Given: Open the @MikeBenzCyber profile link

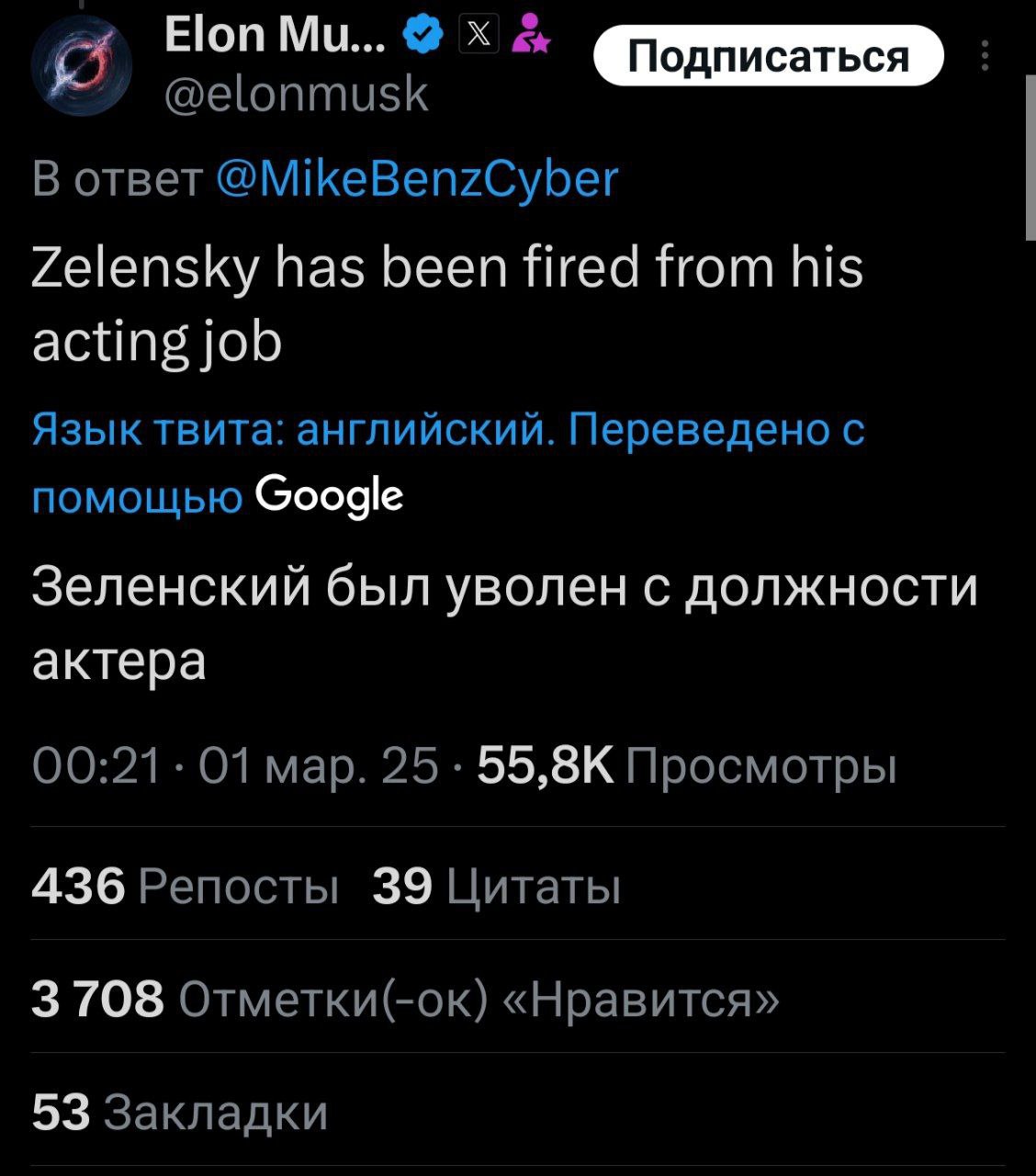Looking at the screenshot, I should click(417, 179).
